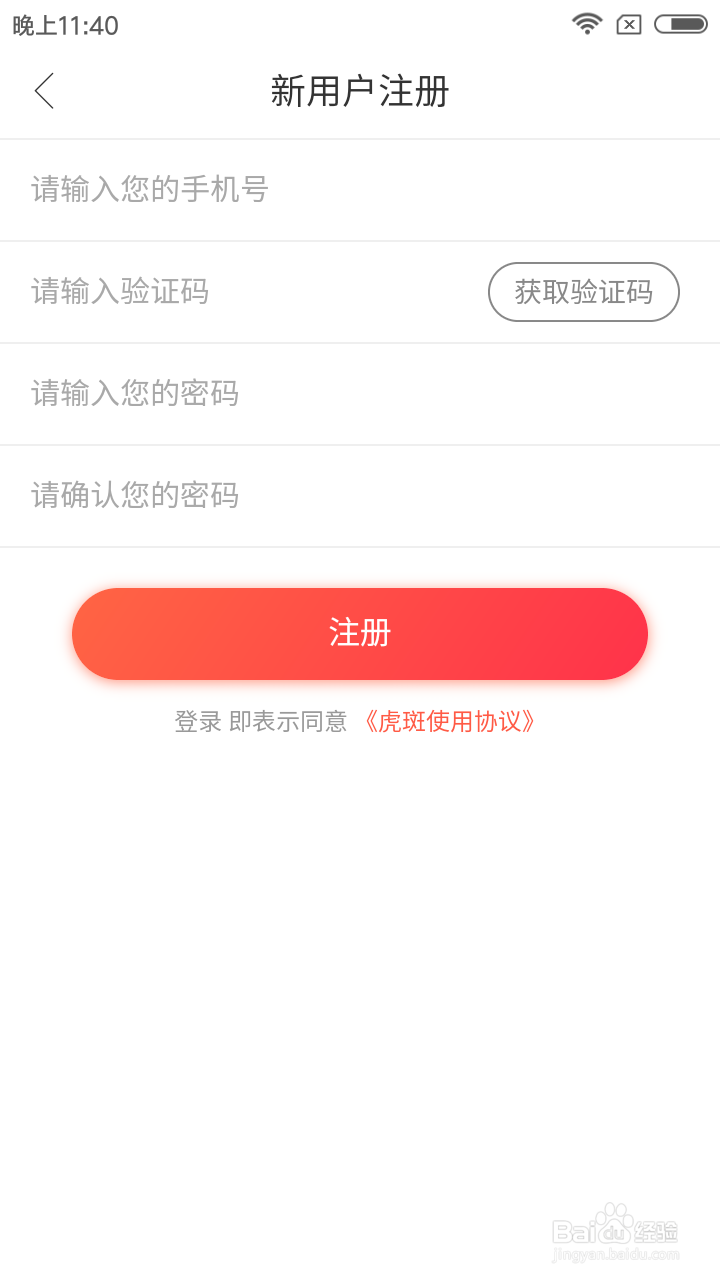Tap the clock showing 晚上11:40
The image size is (720, 1280).
60,26
